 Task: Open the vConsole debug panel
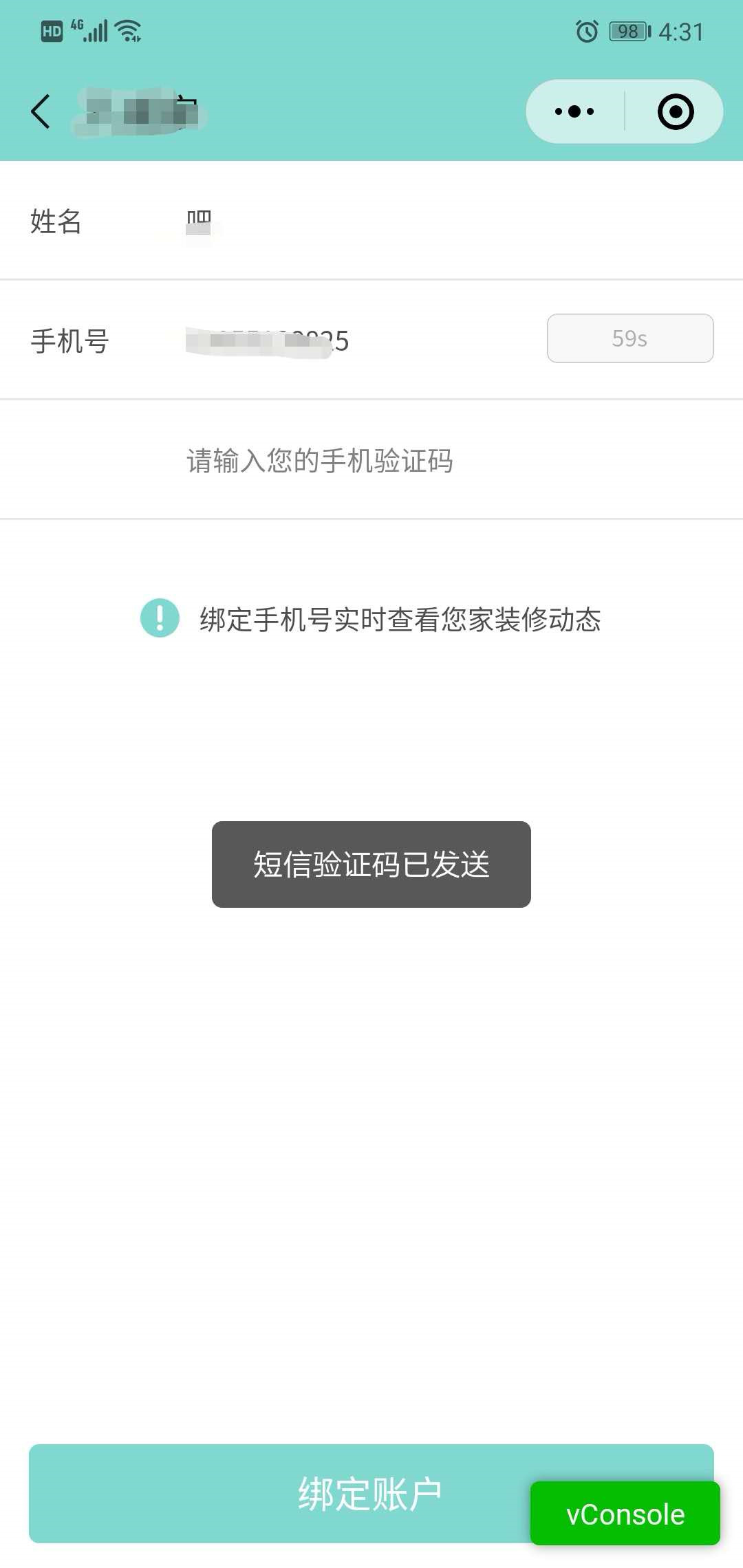pyautogui.click(x=625, y=1514)
